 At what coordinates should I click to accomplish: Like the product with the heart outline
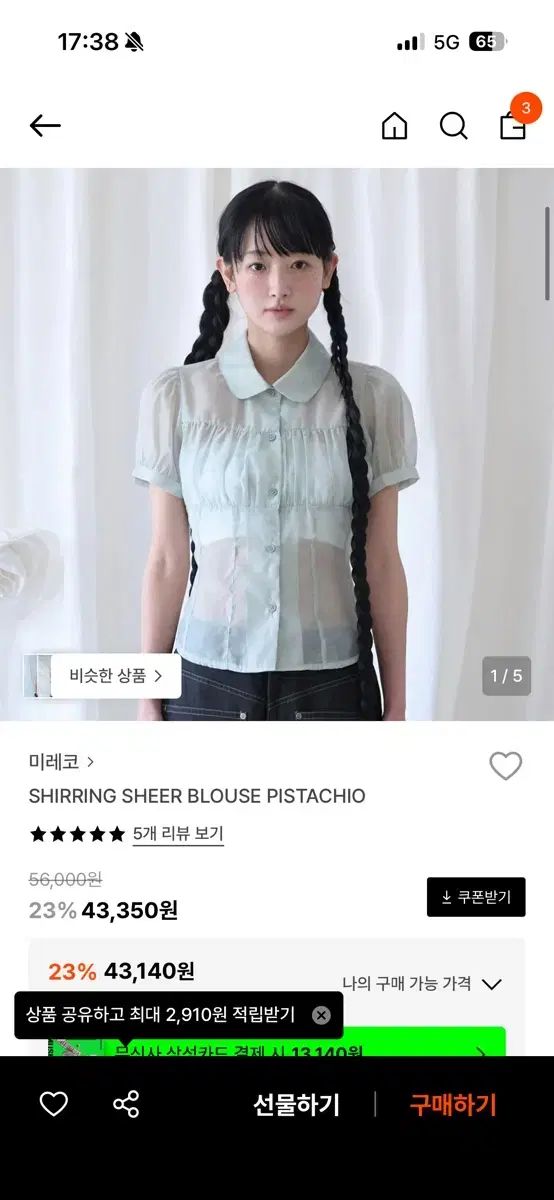coord(506,766)
